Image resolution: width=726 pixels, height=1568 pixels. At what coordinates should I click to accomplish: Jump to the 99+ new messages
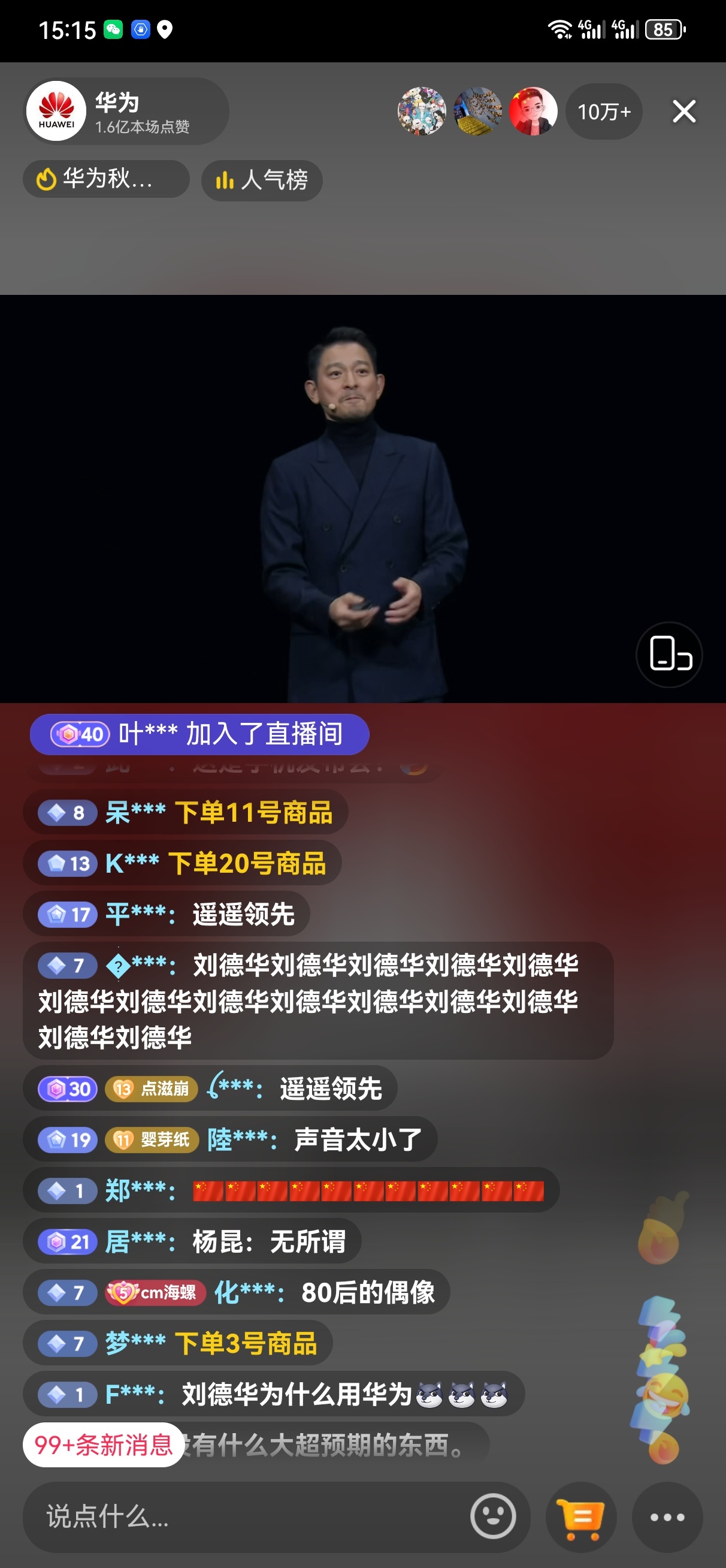[104, 1445]
